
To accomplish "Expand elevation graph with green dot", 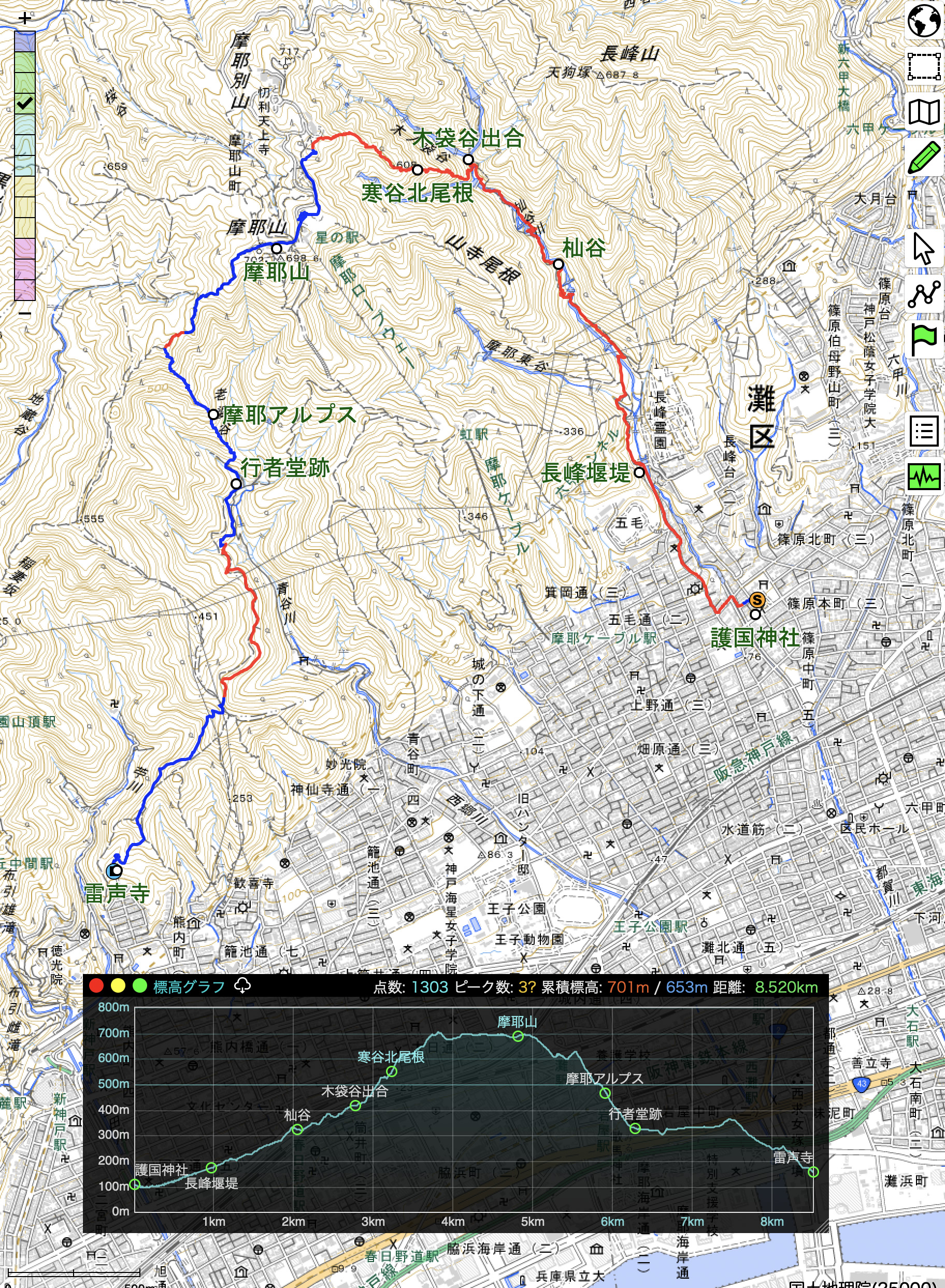I will 139,986.
